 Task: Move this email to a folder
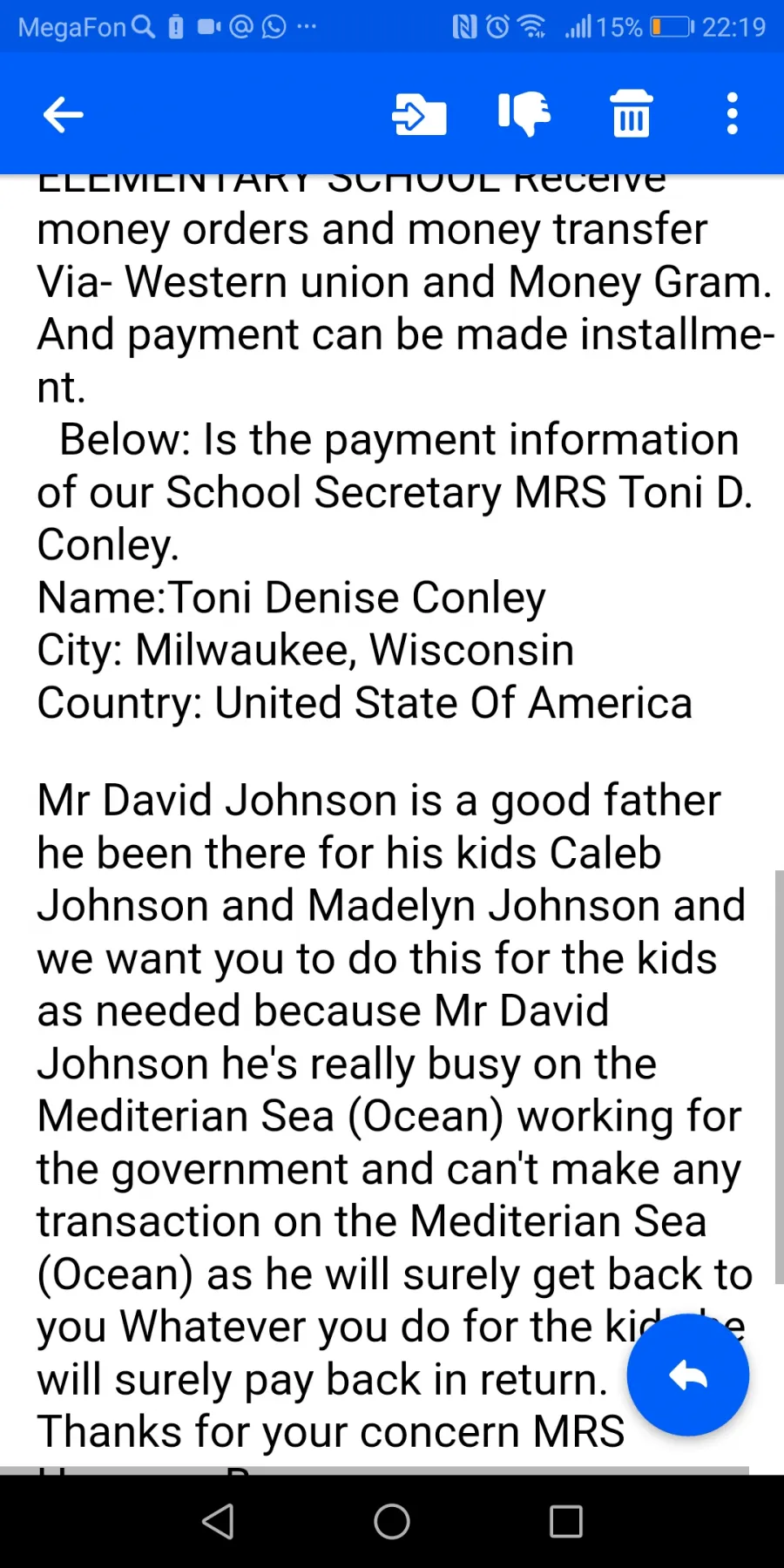tap(419, 114)
